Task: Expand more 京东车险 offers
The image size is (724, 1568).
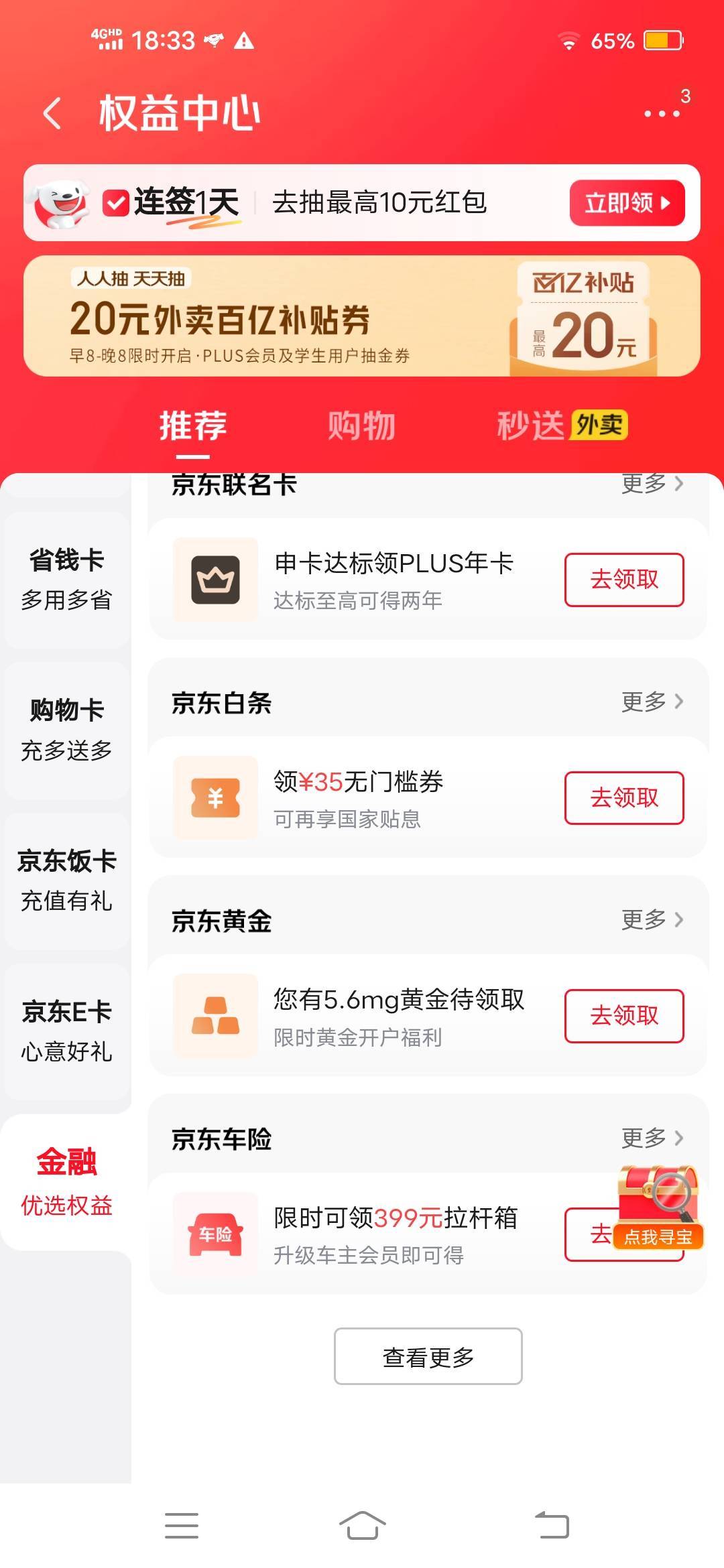Action: coord(652,1138)
